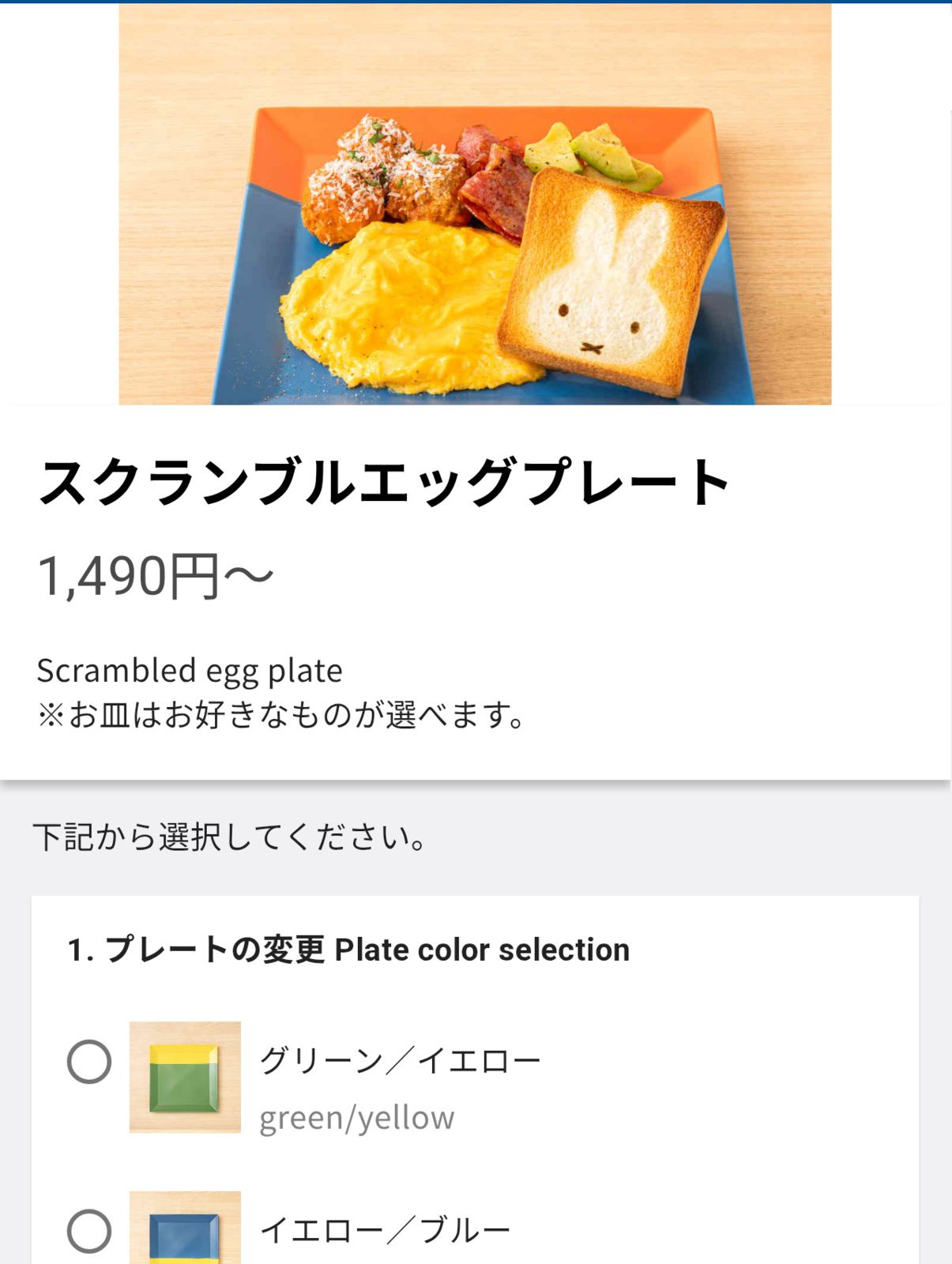Click the green/yellow English label
The image size is (952, 1264).
tap(356, 1116)
